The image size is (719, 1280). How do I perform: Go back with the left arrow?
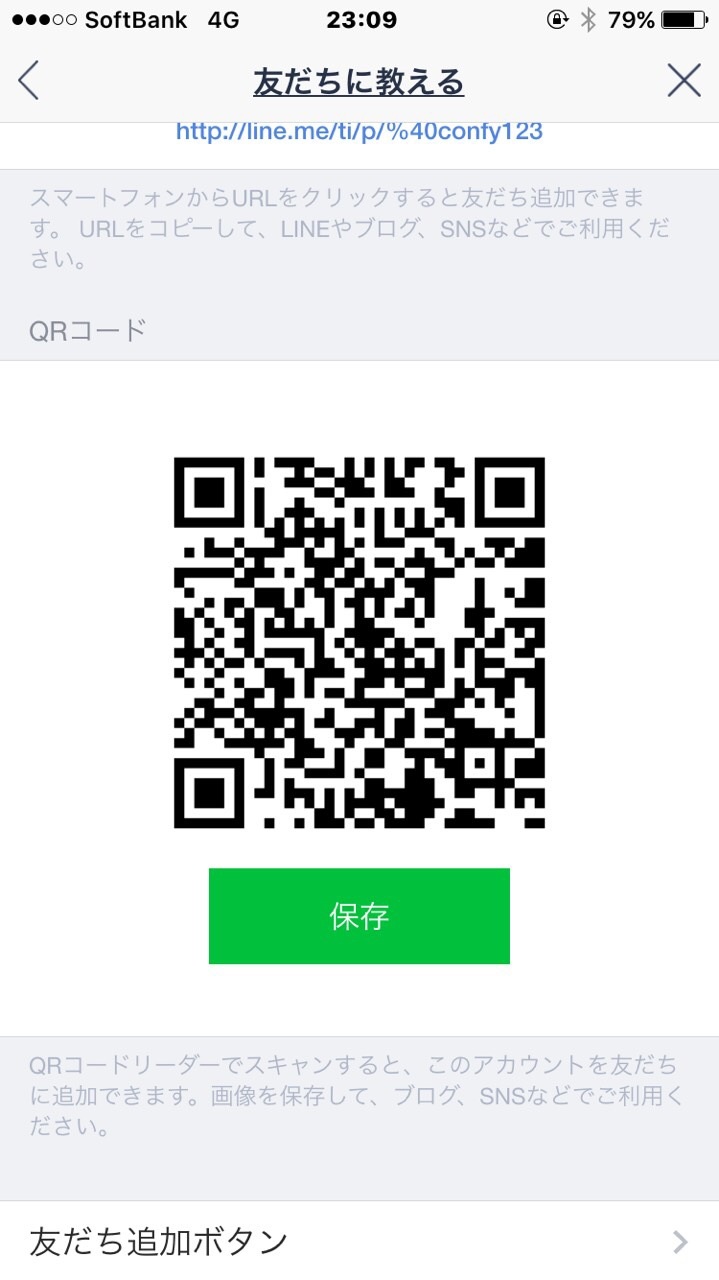coord(28,81)
